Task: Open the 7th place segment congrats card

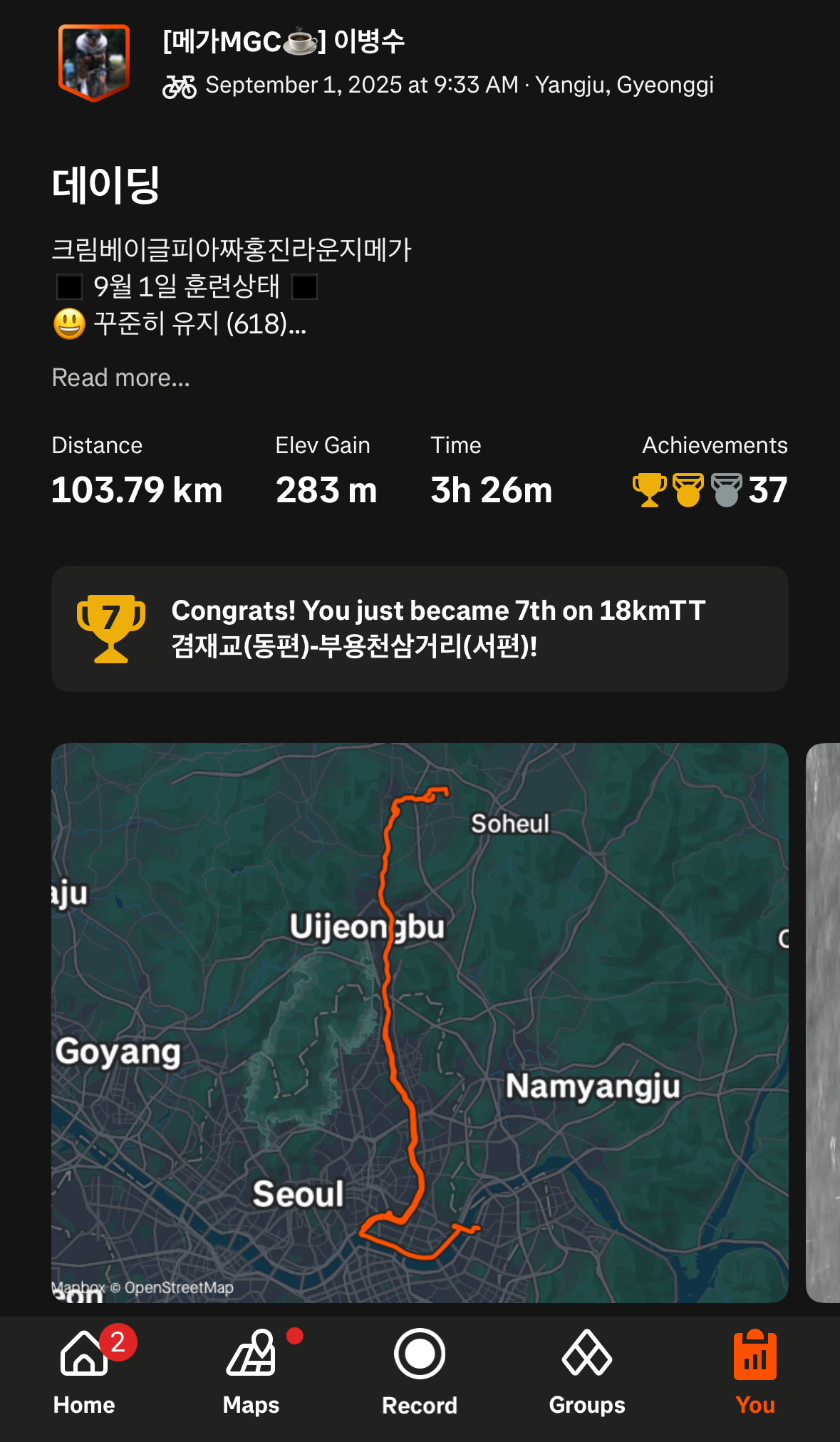Action: 420,628
